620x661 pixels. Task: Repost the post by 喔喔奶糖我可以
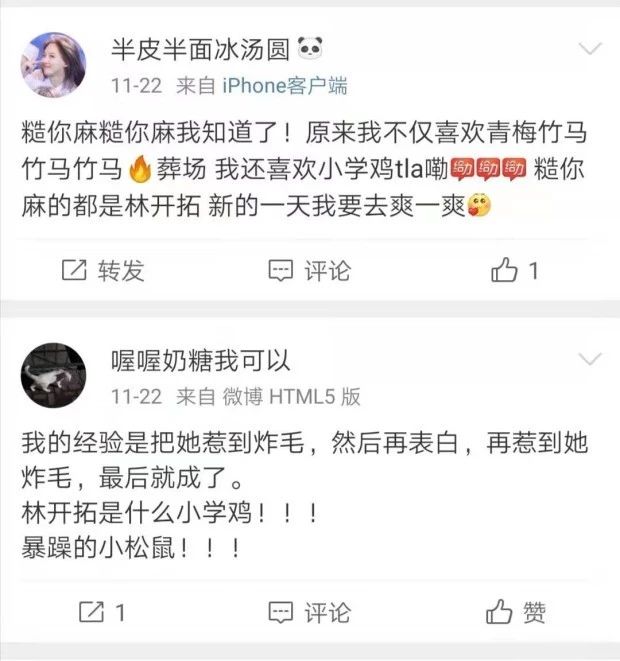[x=103, y=611]
